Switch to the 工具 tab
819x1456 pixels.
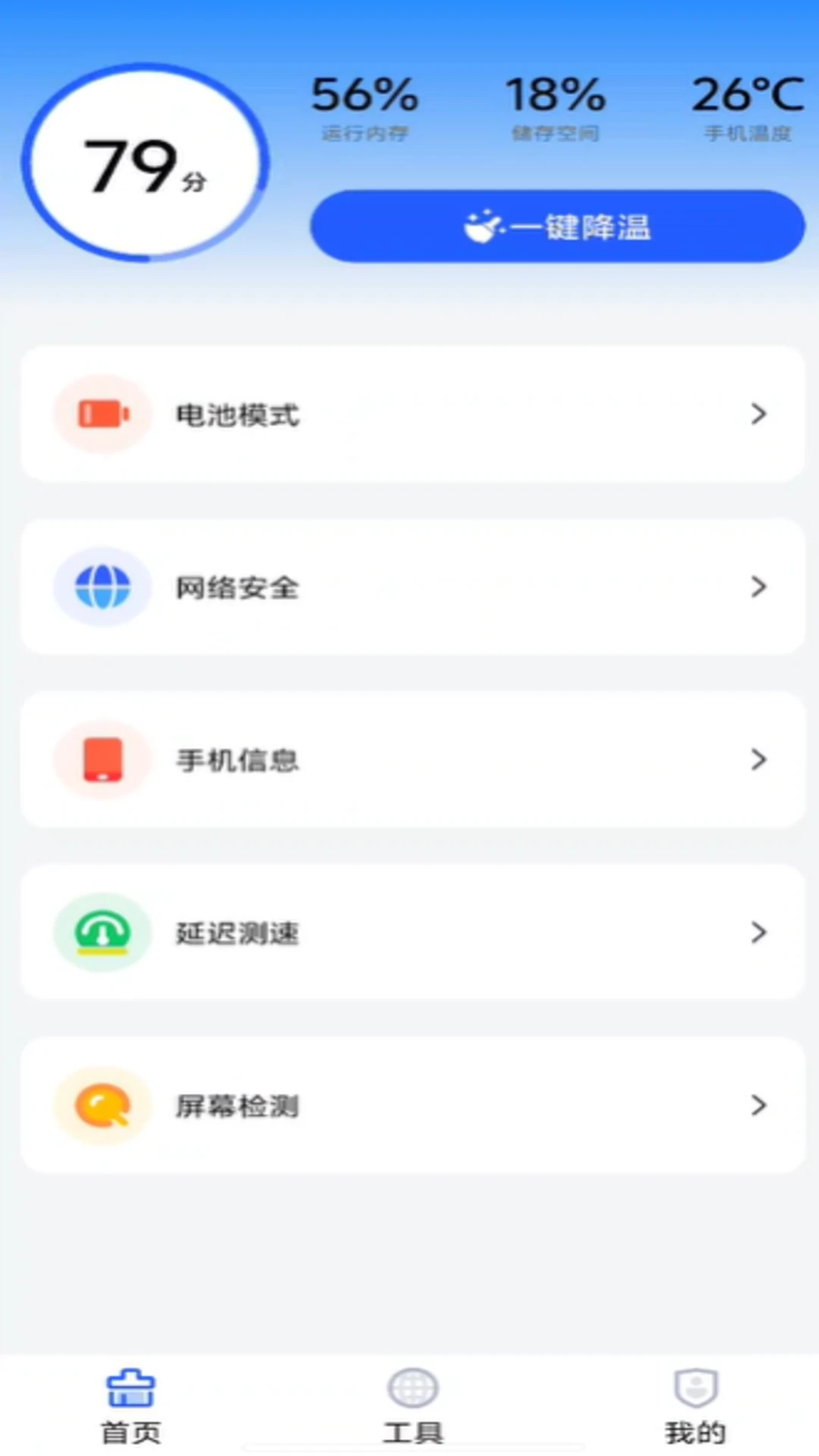(x=412, y=1410)
